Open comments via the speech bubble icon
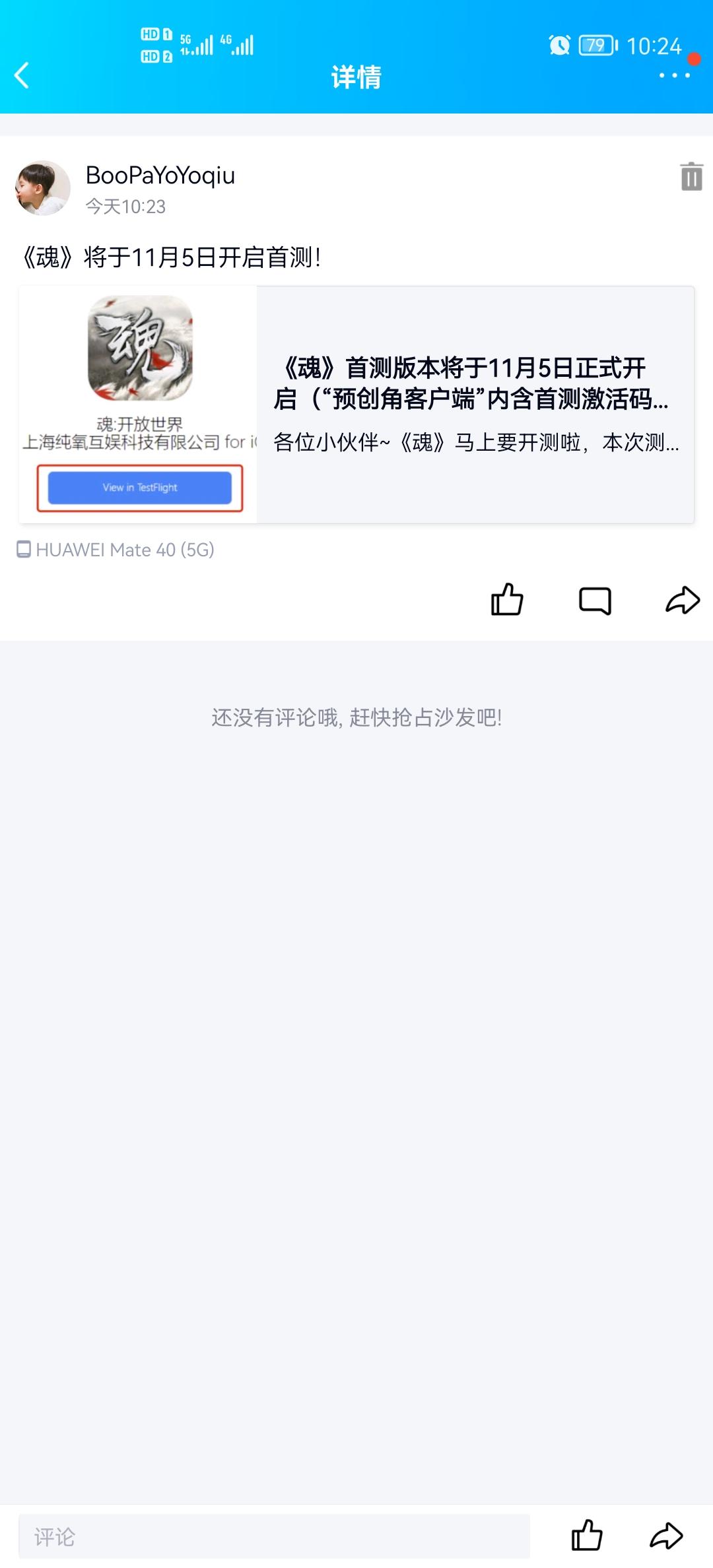Screen dimensions: 713x1568 point(595,601)
